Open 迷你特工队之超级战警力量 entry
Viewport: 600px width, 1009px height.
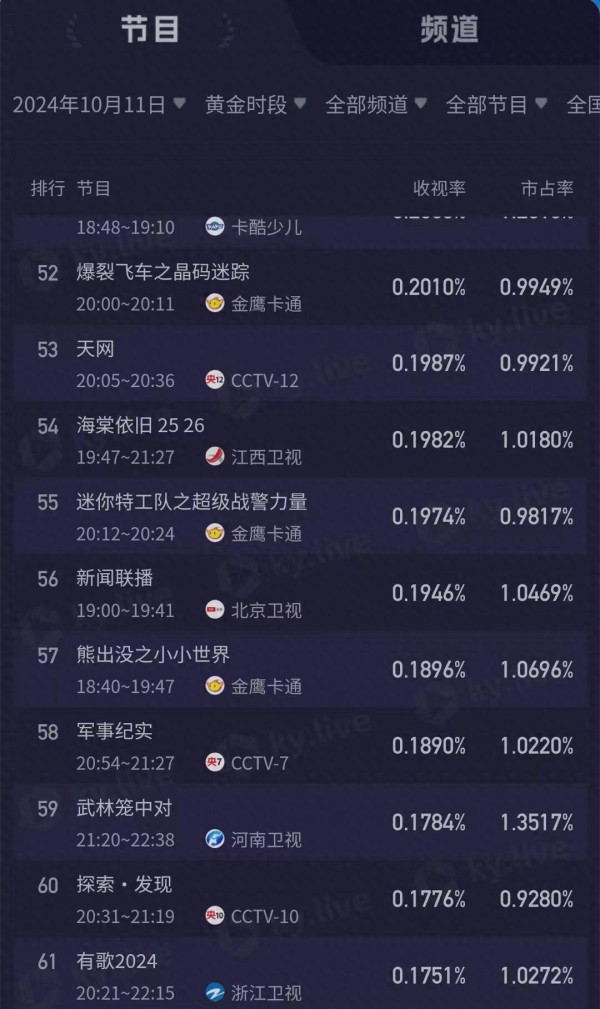point(300,517)
